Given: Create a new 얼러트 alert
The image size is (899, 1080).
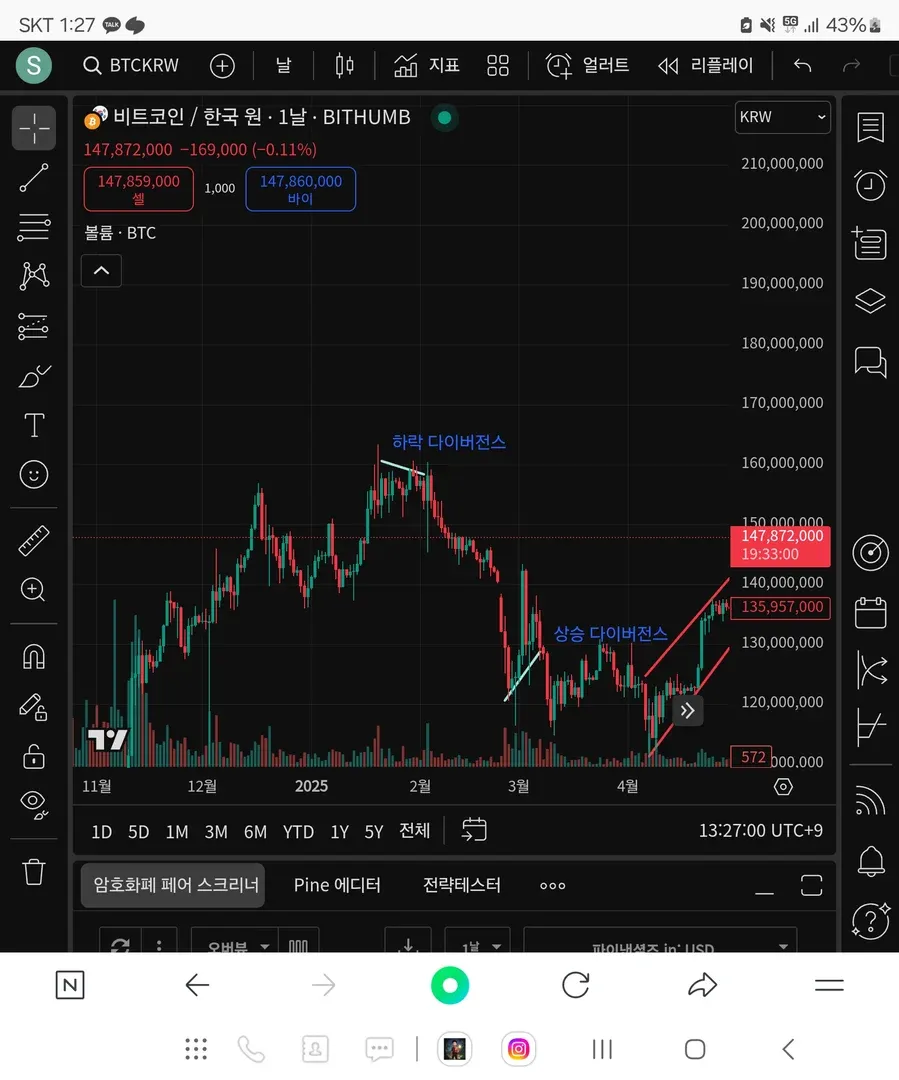Looking at the screenshot, I should (x=588, y=66).
